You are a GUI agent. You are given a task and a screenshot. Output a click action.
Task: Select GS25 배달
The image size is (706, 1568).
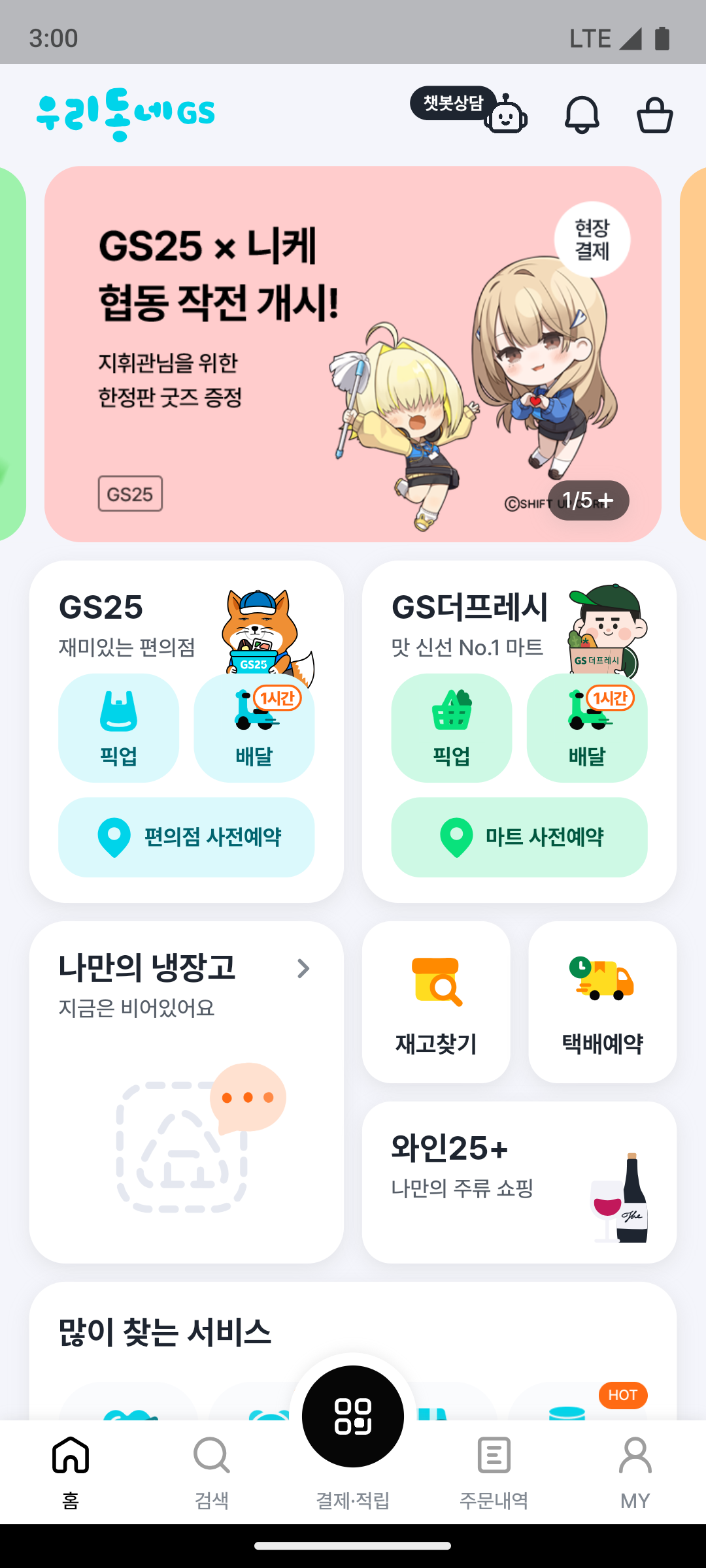point(254,728)
